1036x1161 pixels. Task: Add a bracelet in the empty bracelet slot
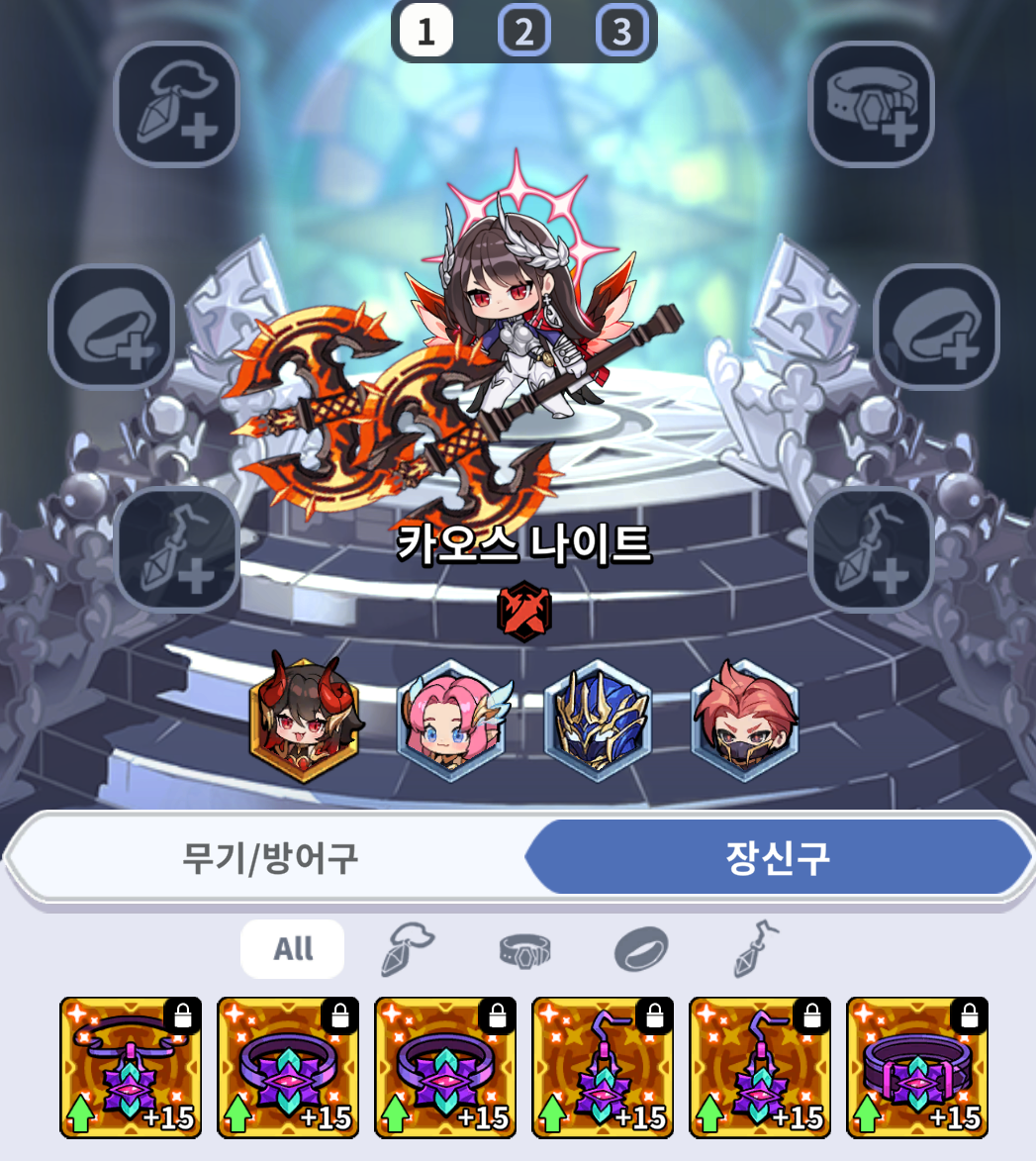click(871, 104)
